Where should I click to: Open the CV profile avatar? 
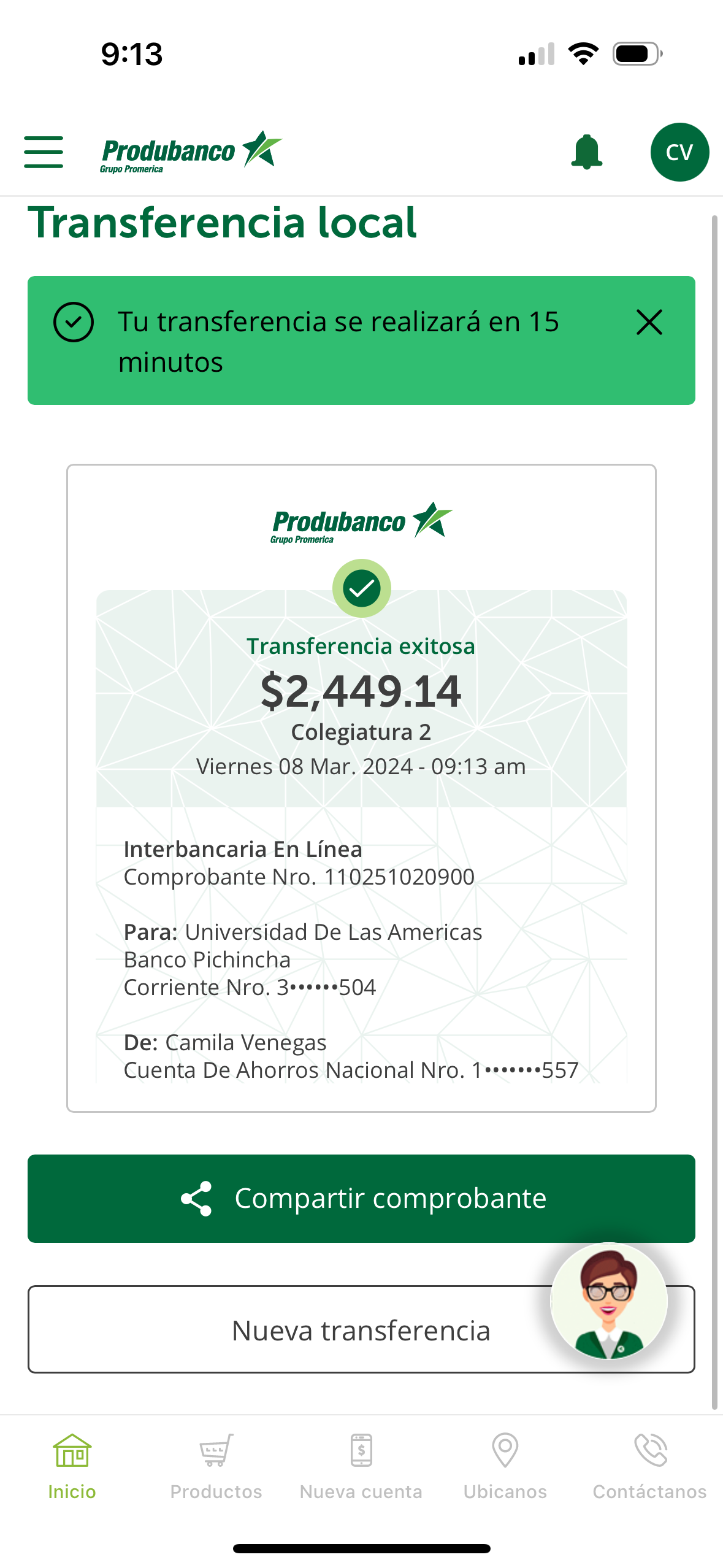click(679, 152)
